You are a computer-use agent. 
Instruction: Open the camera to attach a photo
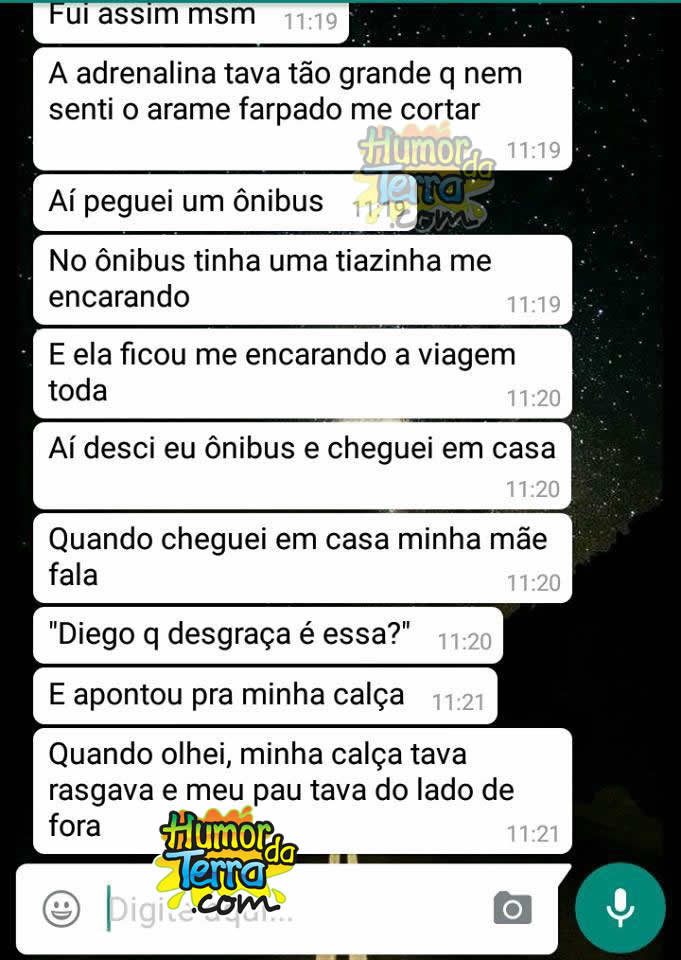[512, 908]
